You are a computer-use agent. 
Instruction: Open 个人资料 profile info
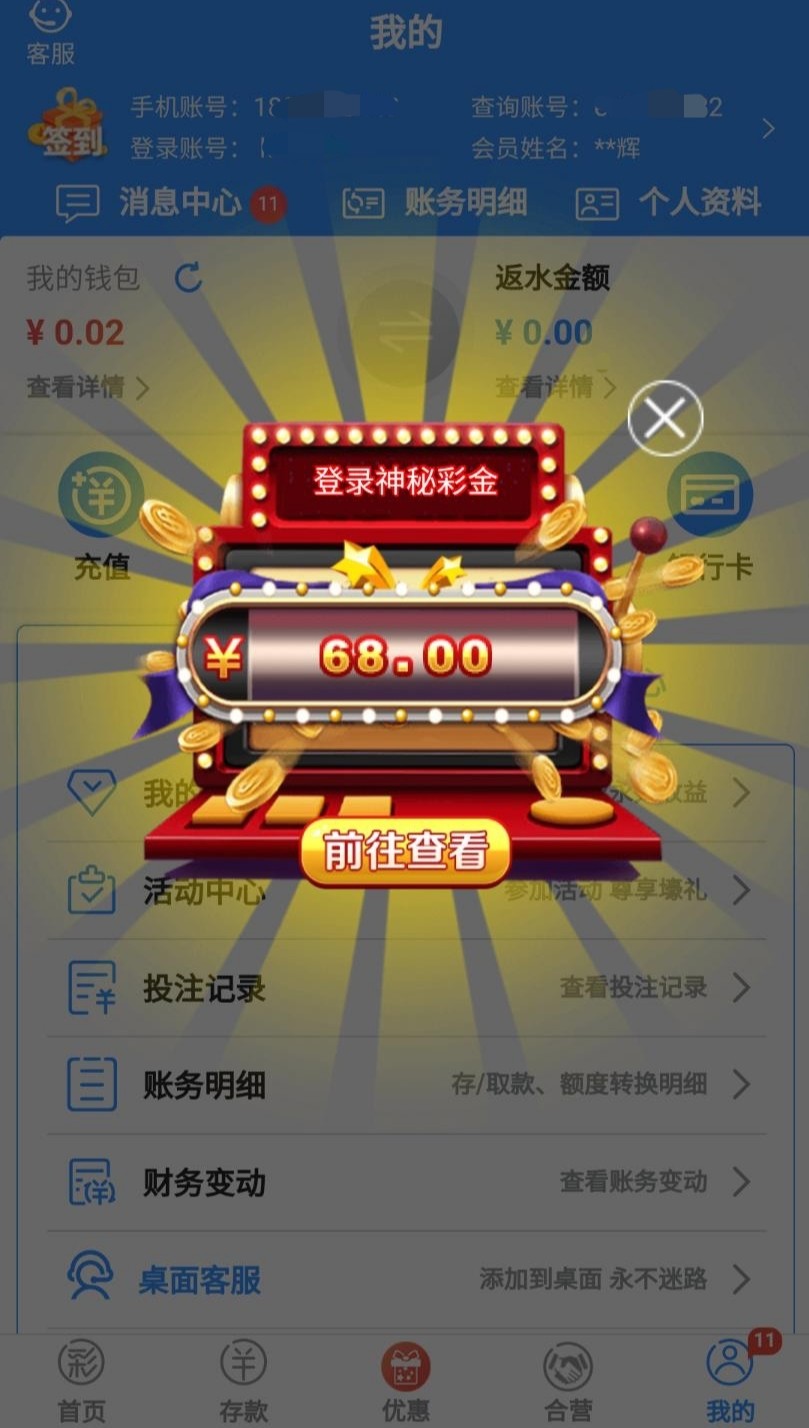click(x=668, y=203)
